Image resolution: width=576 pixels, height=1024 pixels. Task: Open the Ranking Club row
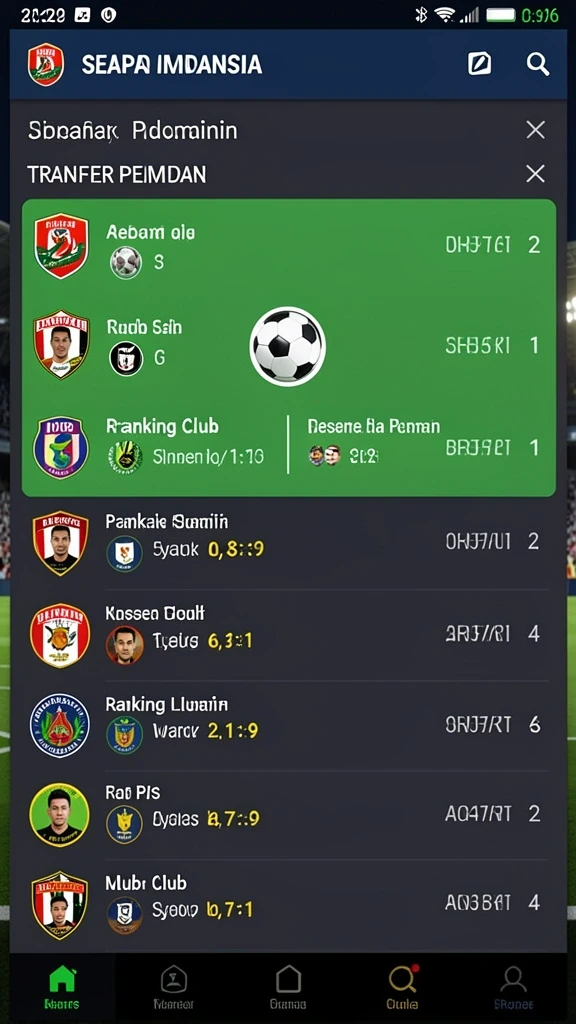click(289, 447)
